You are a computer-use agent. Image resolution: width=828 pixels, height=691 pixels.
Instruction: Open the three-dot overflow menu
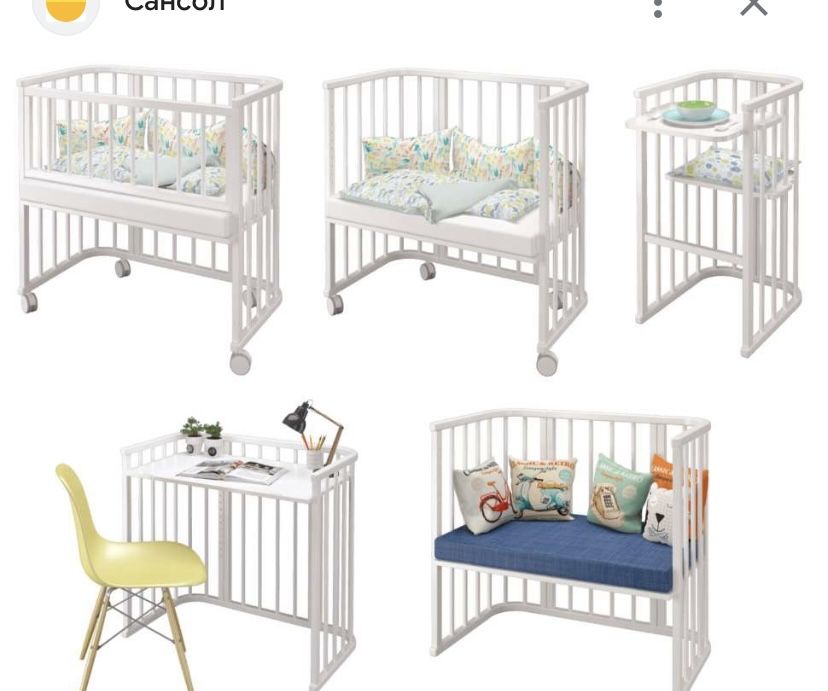pyautogui.click(x=657, y=7)
